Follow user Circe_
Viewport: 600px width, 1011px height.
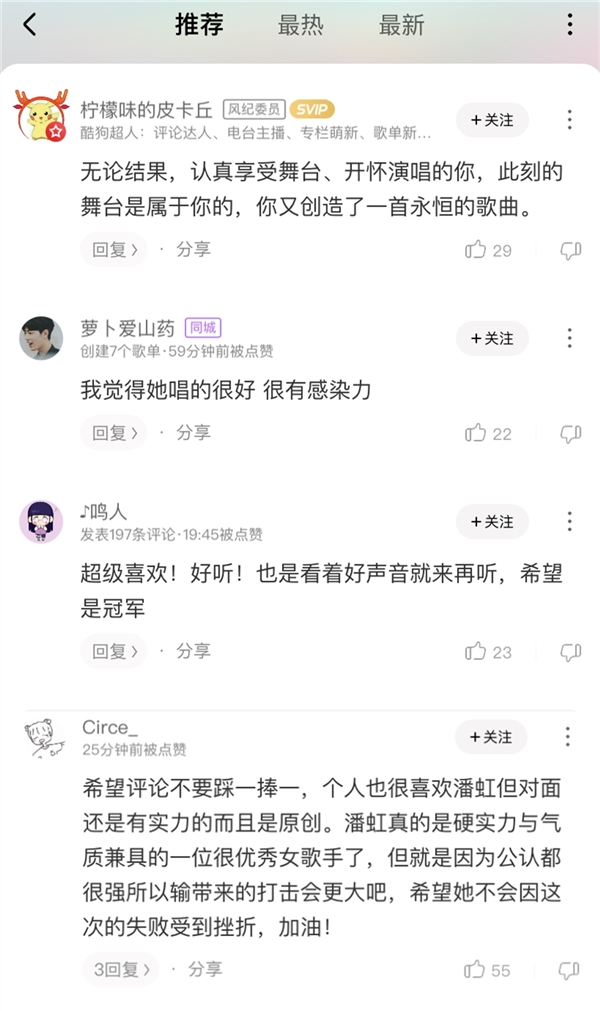(x=490, y=737)
